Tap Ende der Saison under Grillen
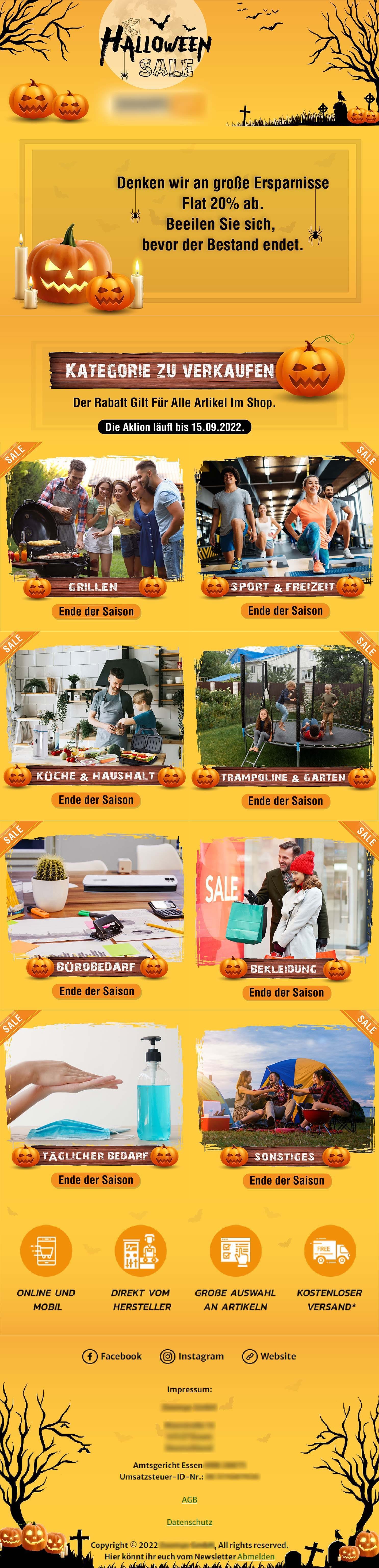Screen dimensions: 379x1568 pos(96,611)
